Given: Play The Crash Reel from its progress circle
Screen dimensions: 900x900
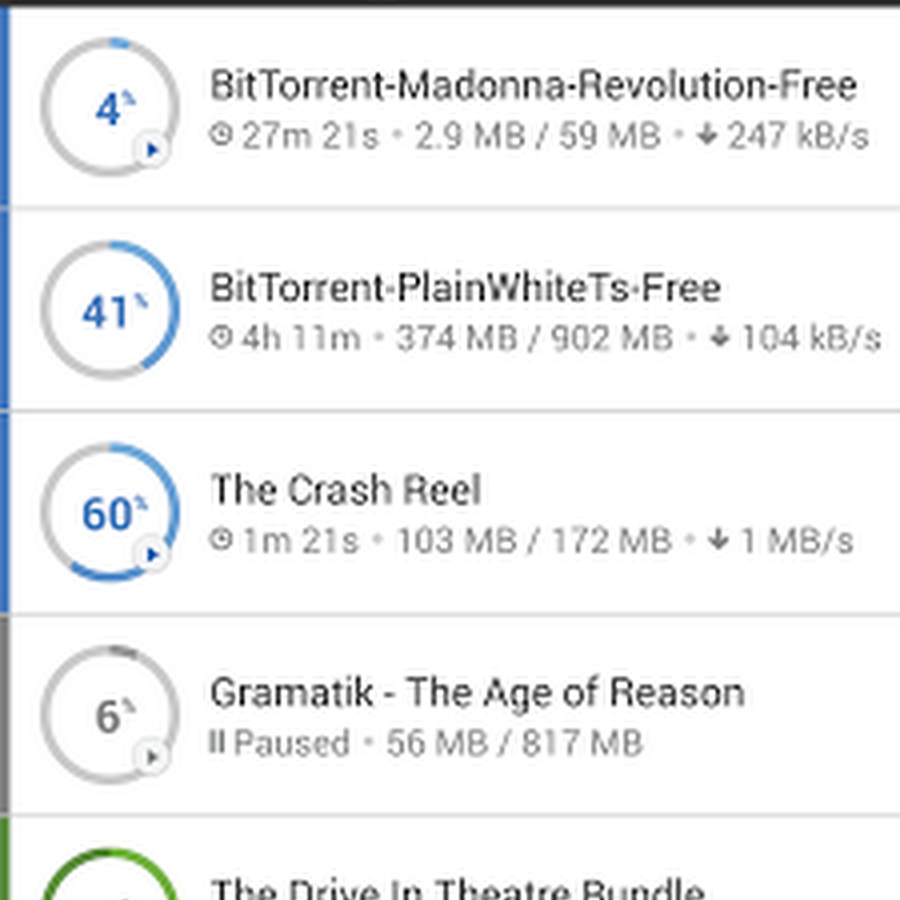Looking at the screenshot, I should (x=152, y=555).
